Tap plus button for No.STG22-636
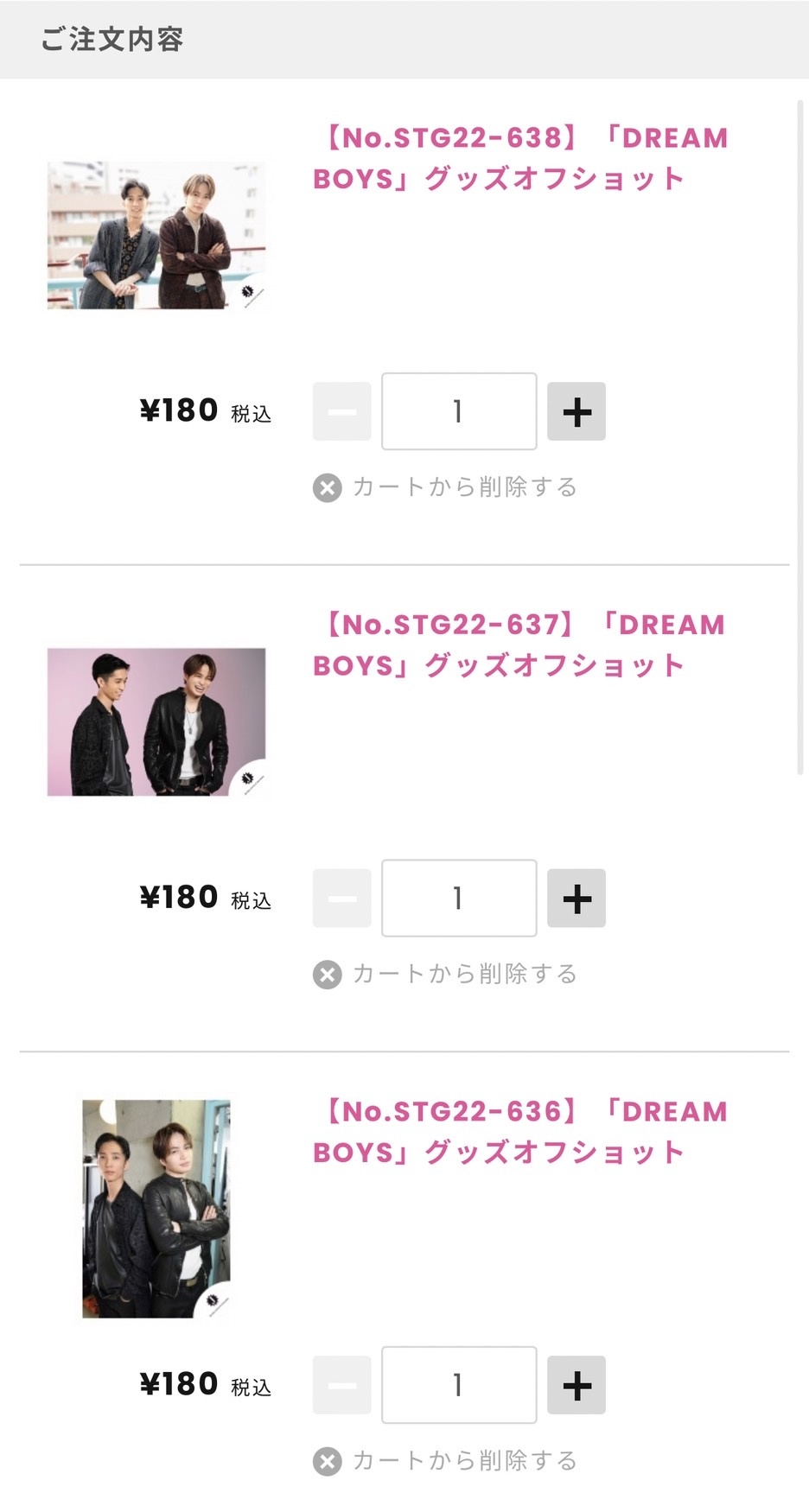Screen dimensions: 809x1512 [576, 1385]
